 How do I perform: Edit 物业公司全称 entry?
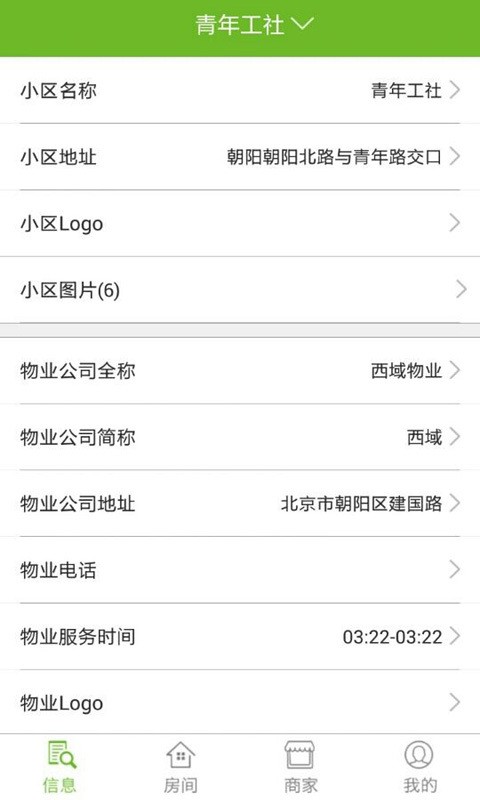240,371
